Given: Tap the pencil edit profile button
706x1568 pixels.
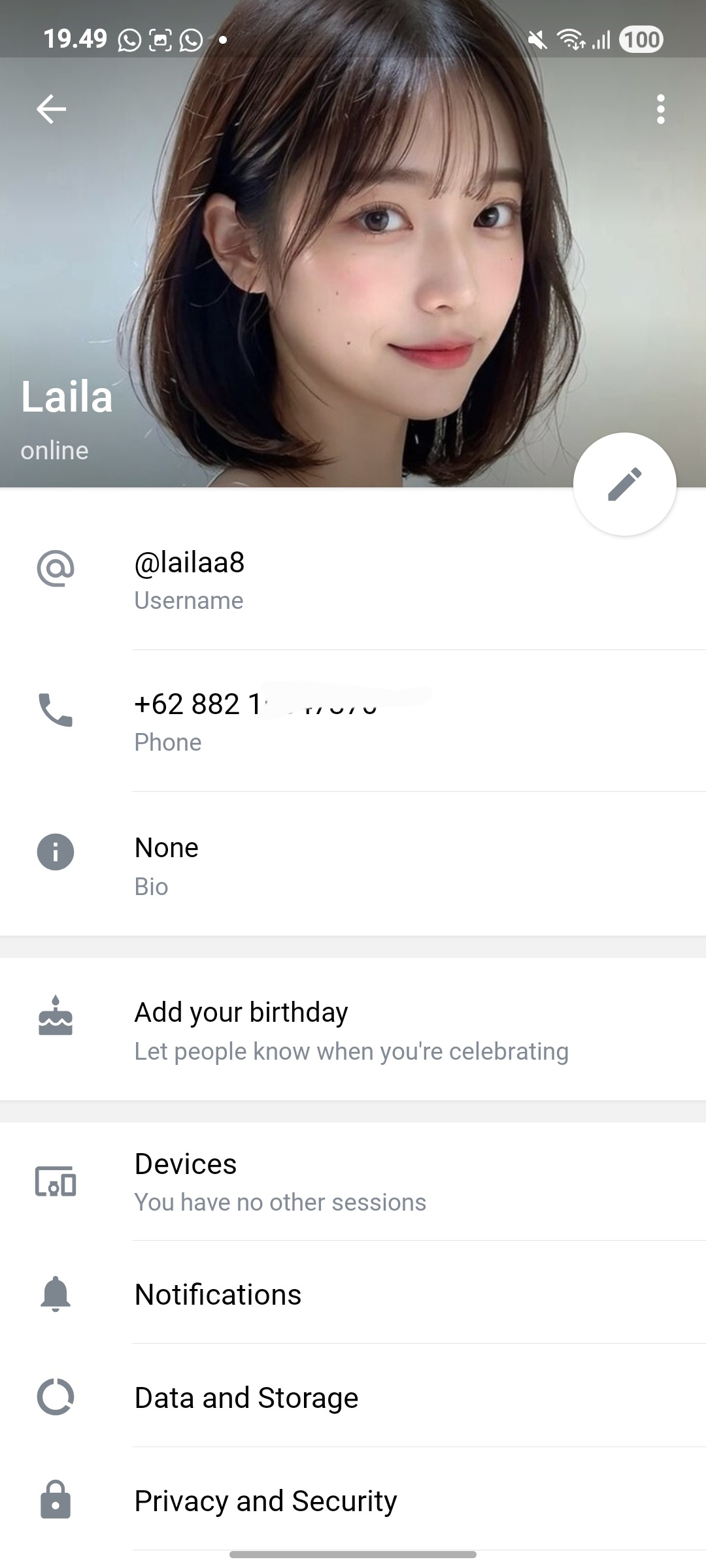Looking at the screenshot, I should (624, 484).
